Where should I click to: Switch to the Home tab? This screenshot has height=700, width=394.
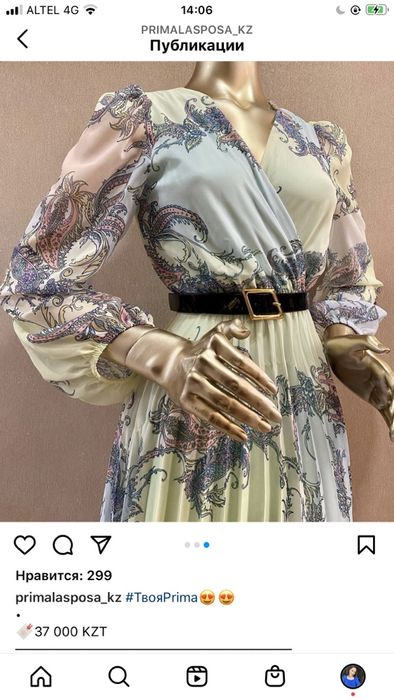[41, 676]
